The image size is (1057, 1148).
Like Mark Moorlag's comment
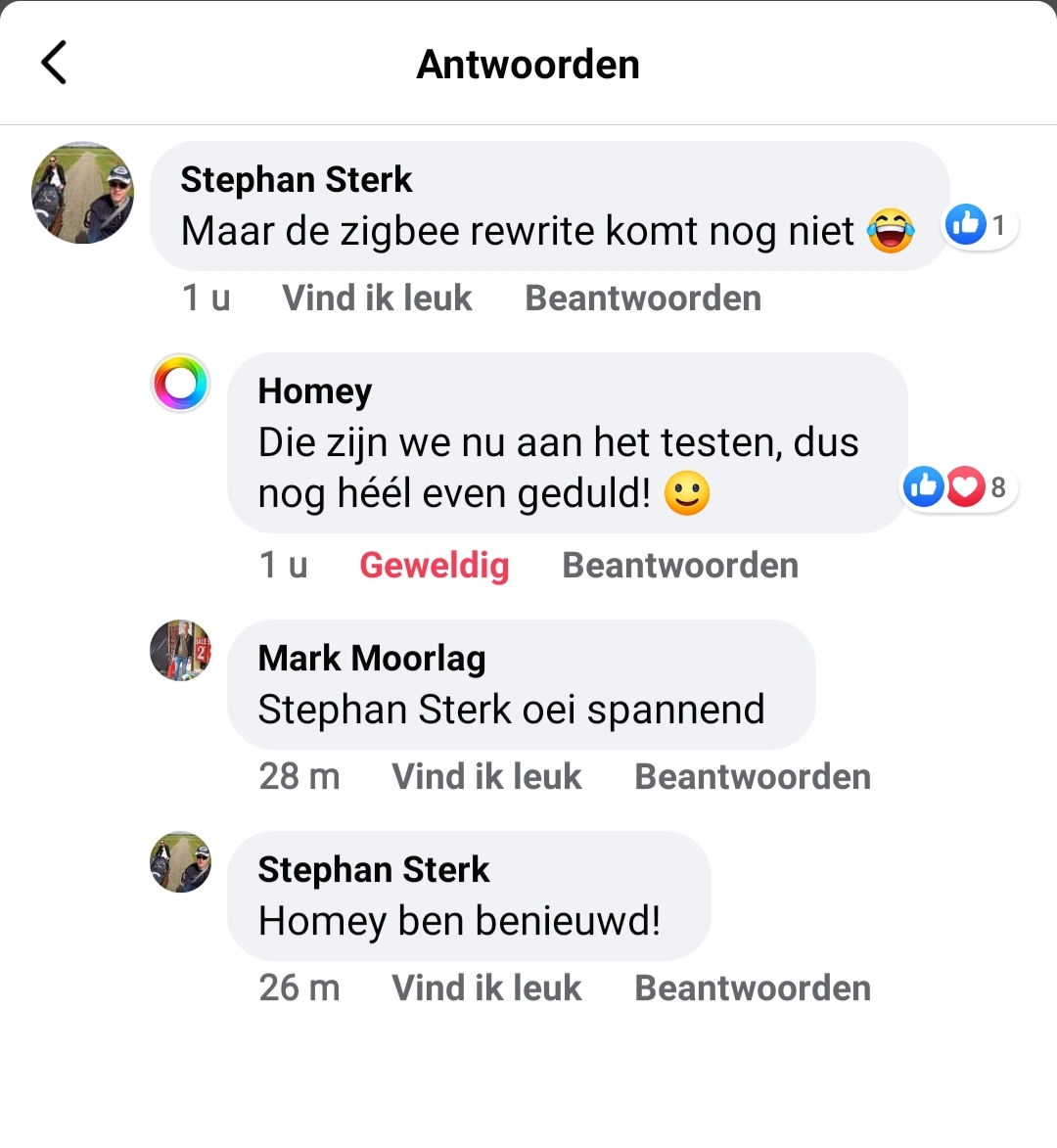(486, 777)
